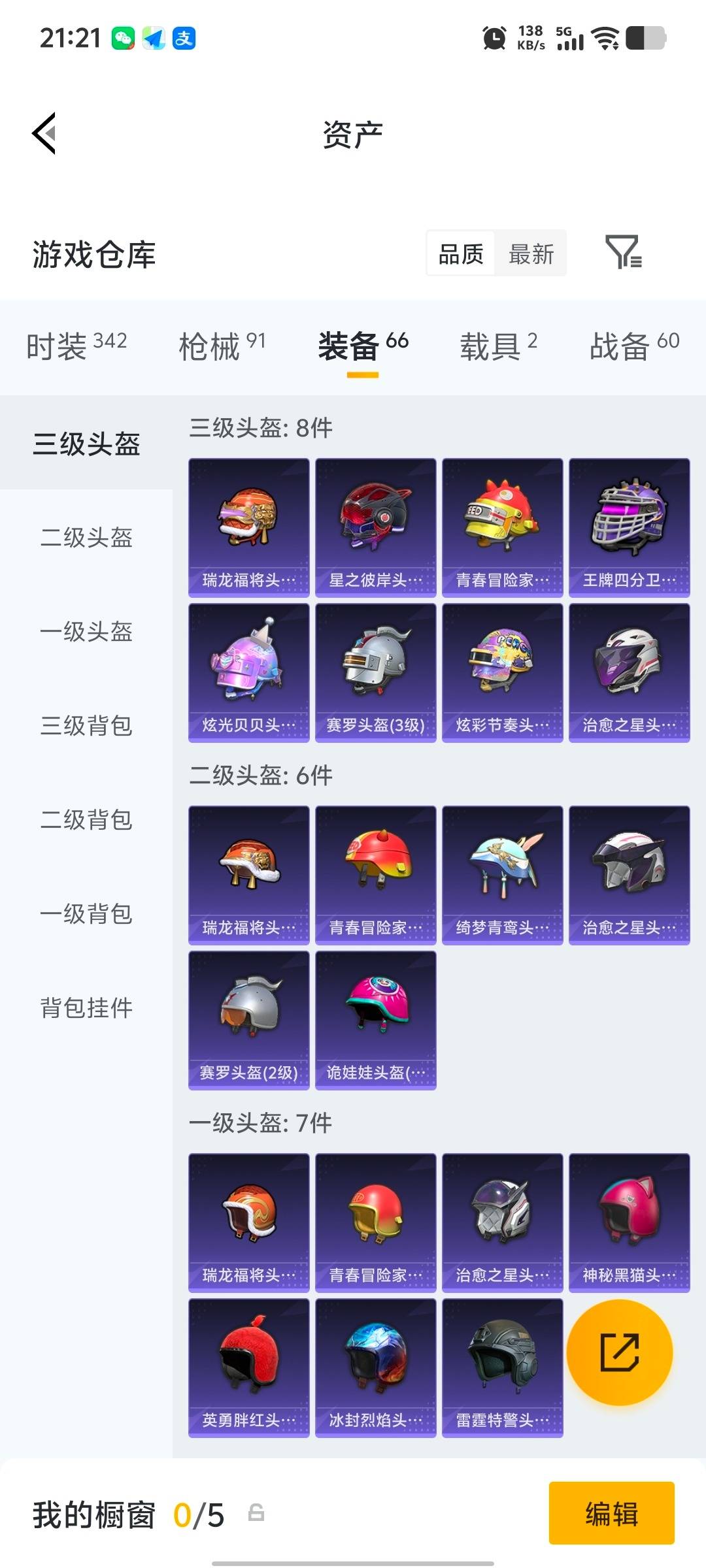Screen dimensions: 706x1568
Task: Select the 赛罗头盔(3级) helmet thumbnail
Action: click(x=375, y=673)
